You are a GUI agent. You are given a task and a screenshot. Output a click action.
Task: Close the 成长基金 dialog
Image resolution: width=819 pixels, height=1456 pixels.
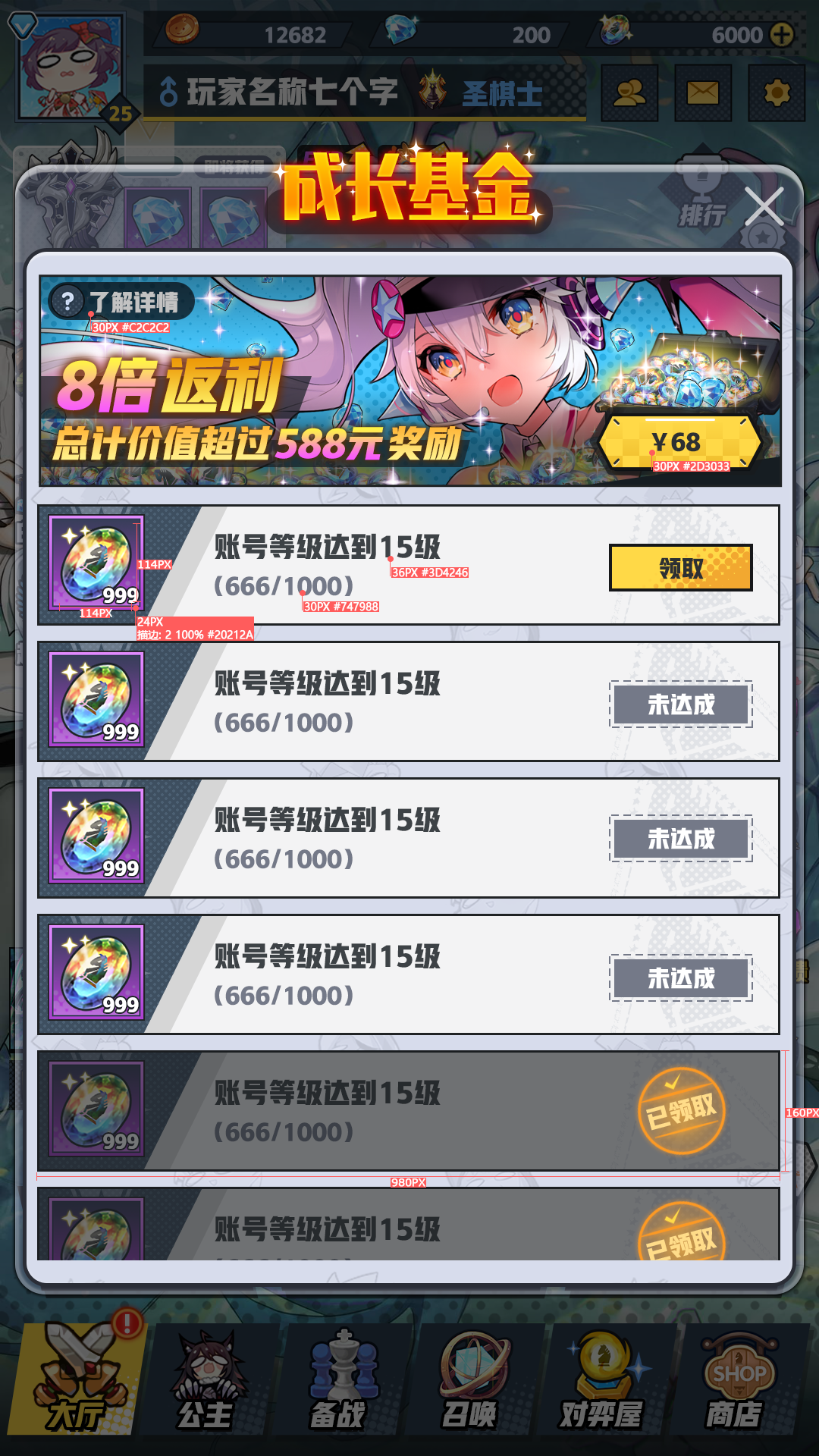764,207
